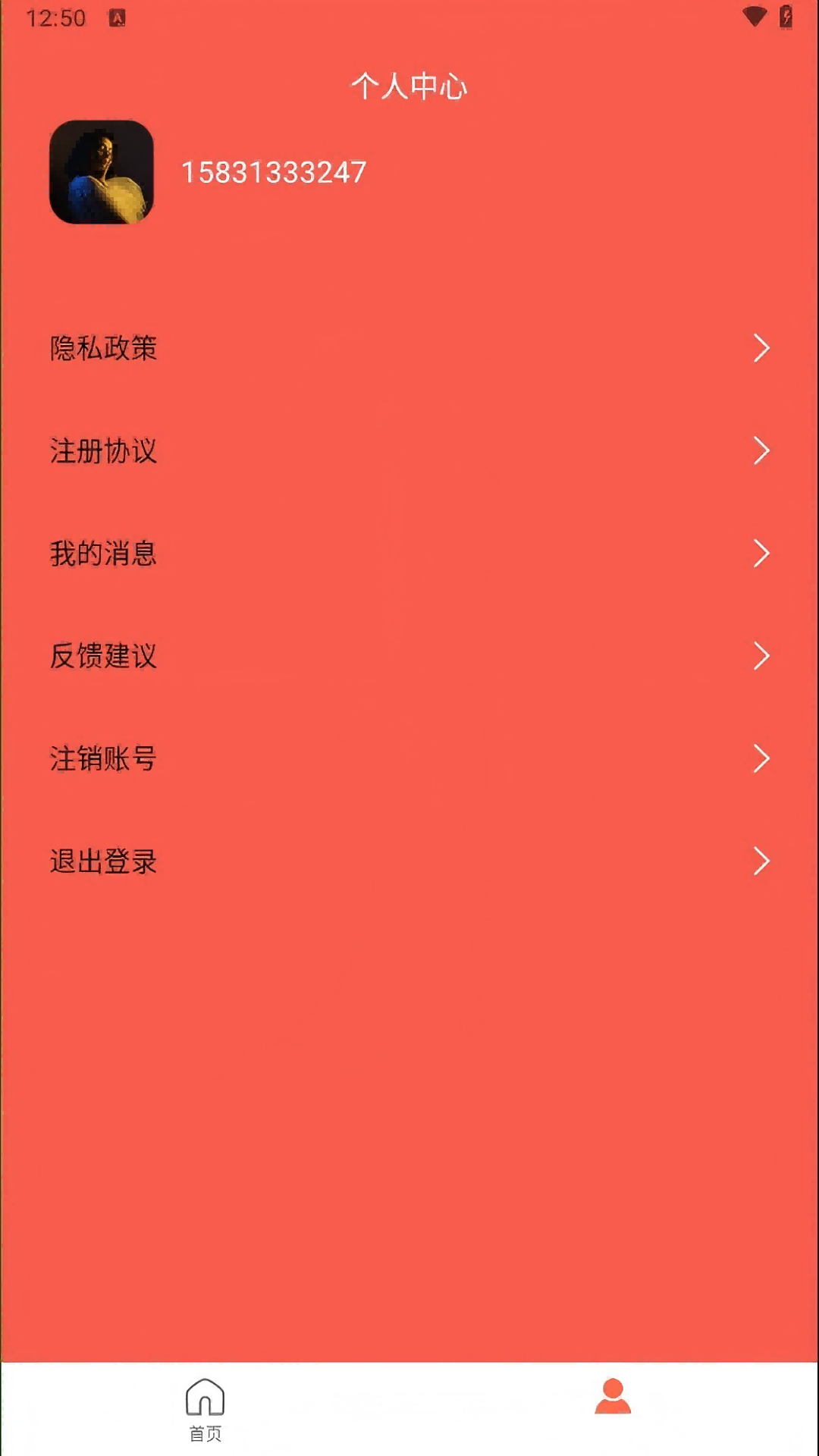
Task: Click the app notification badge icon in status bar
Action: point(118,17)
